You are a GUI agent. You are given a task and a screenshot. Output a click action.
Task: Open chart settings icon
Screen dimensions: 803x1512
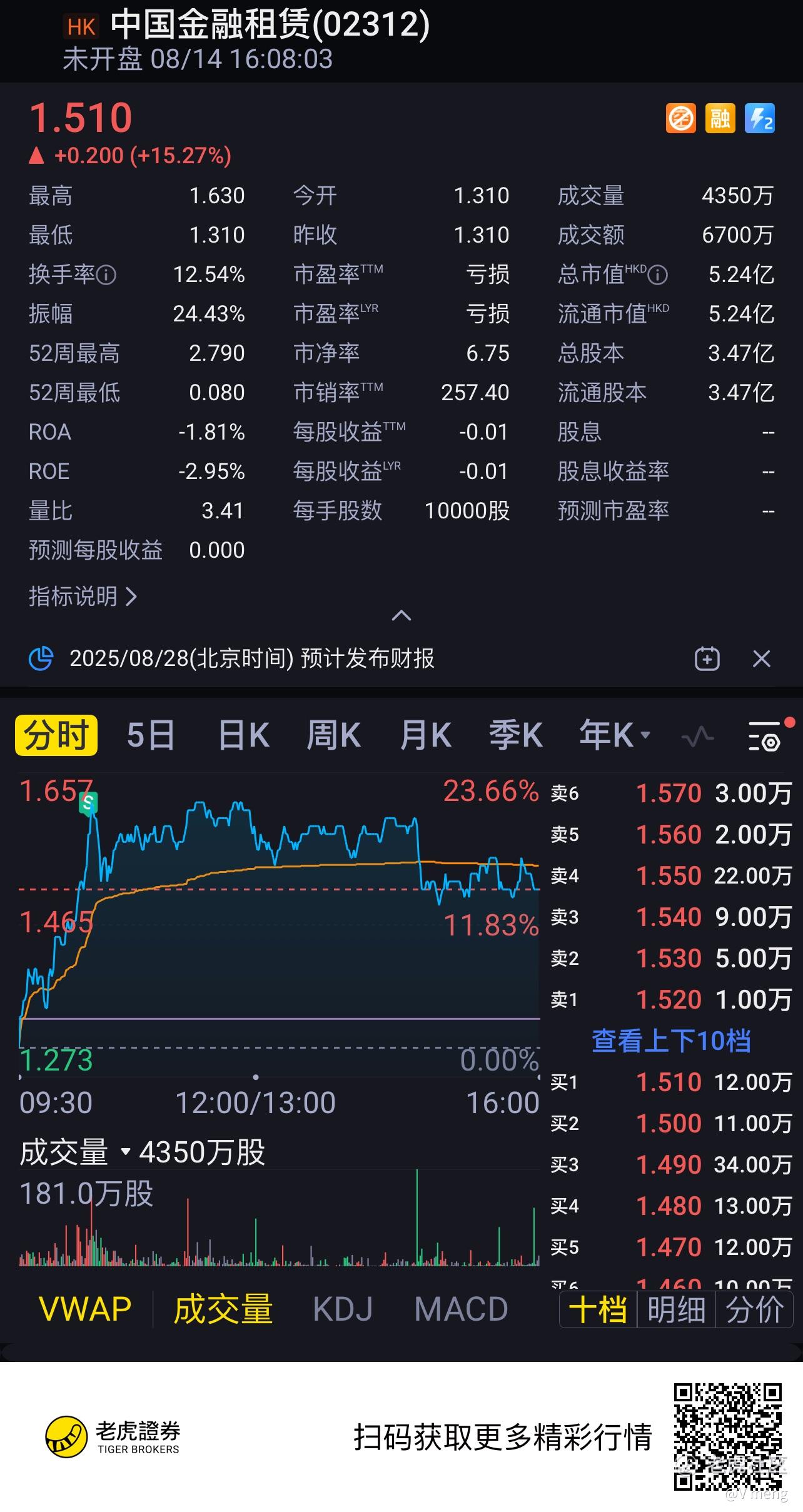tap(764, 736)
